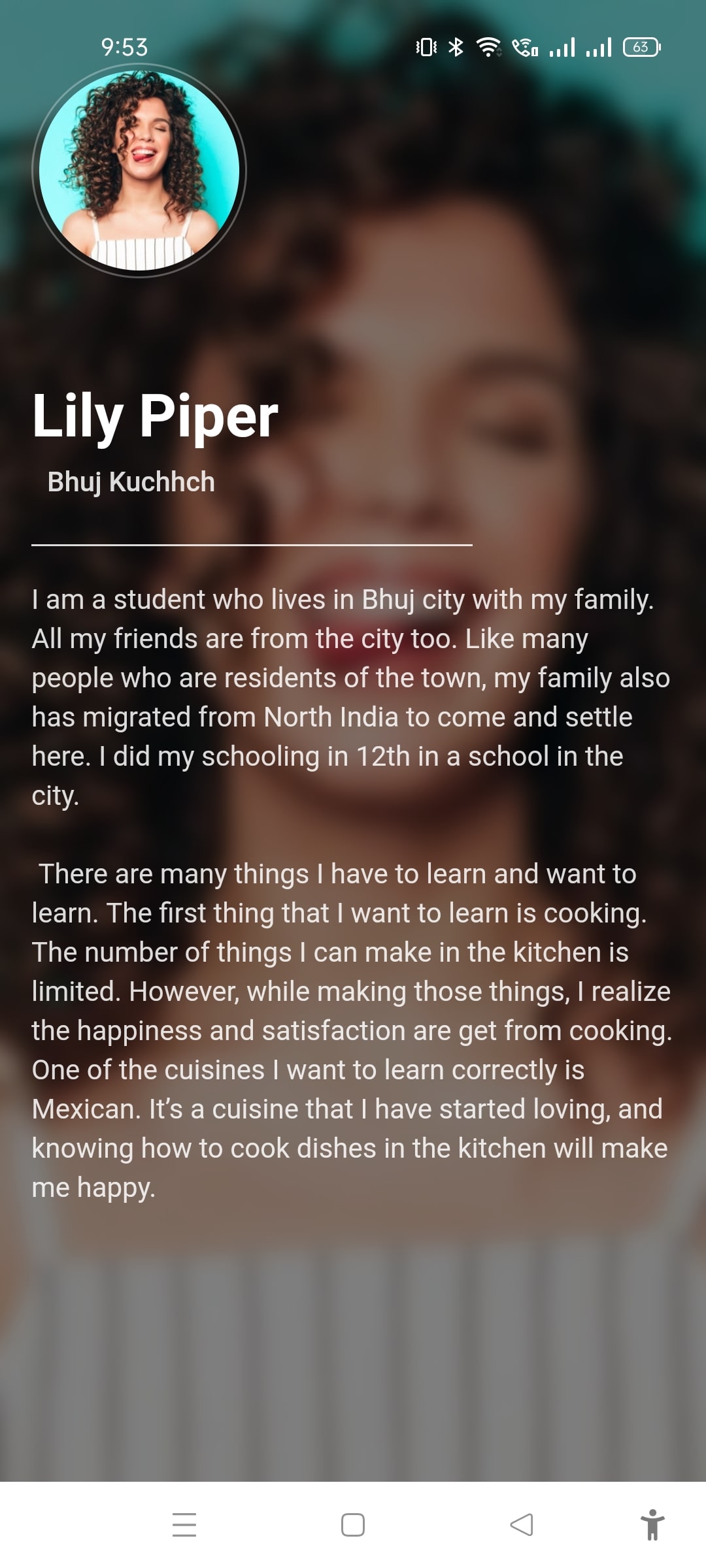706x1568 pixels.
Task: Go to the home screen
Action: pos(353,1525)
